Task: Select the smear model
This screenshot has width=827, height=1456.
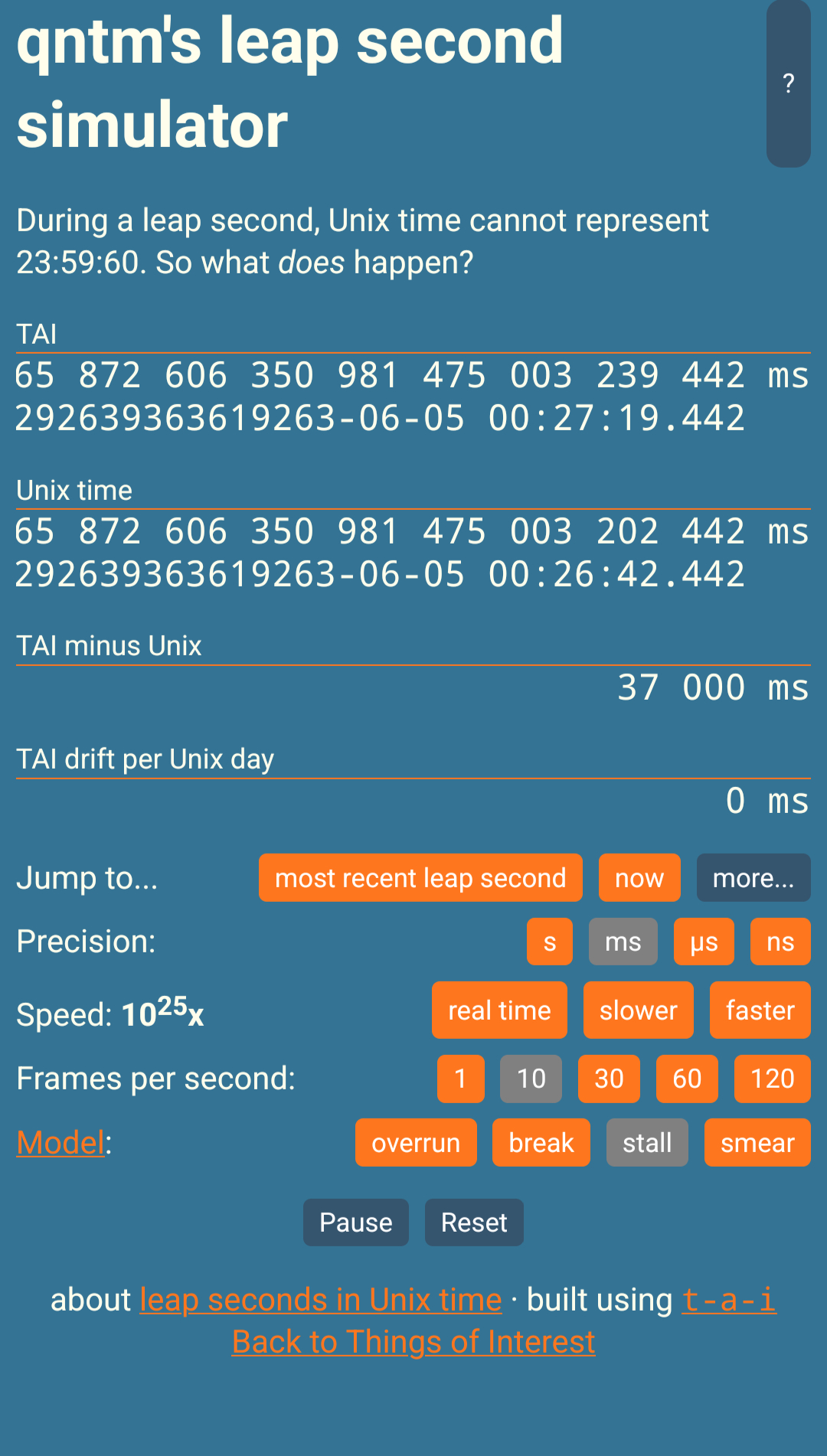Action: pyautogui.click(x=757, y=1143)
